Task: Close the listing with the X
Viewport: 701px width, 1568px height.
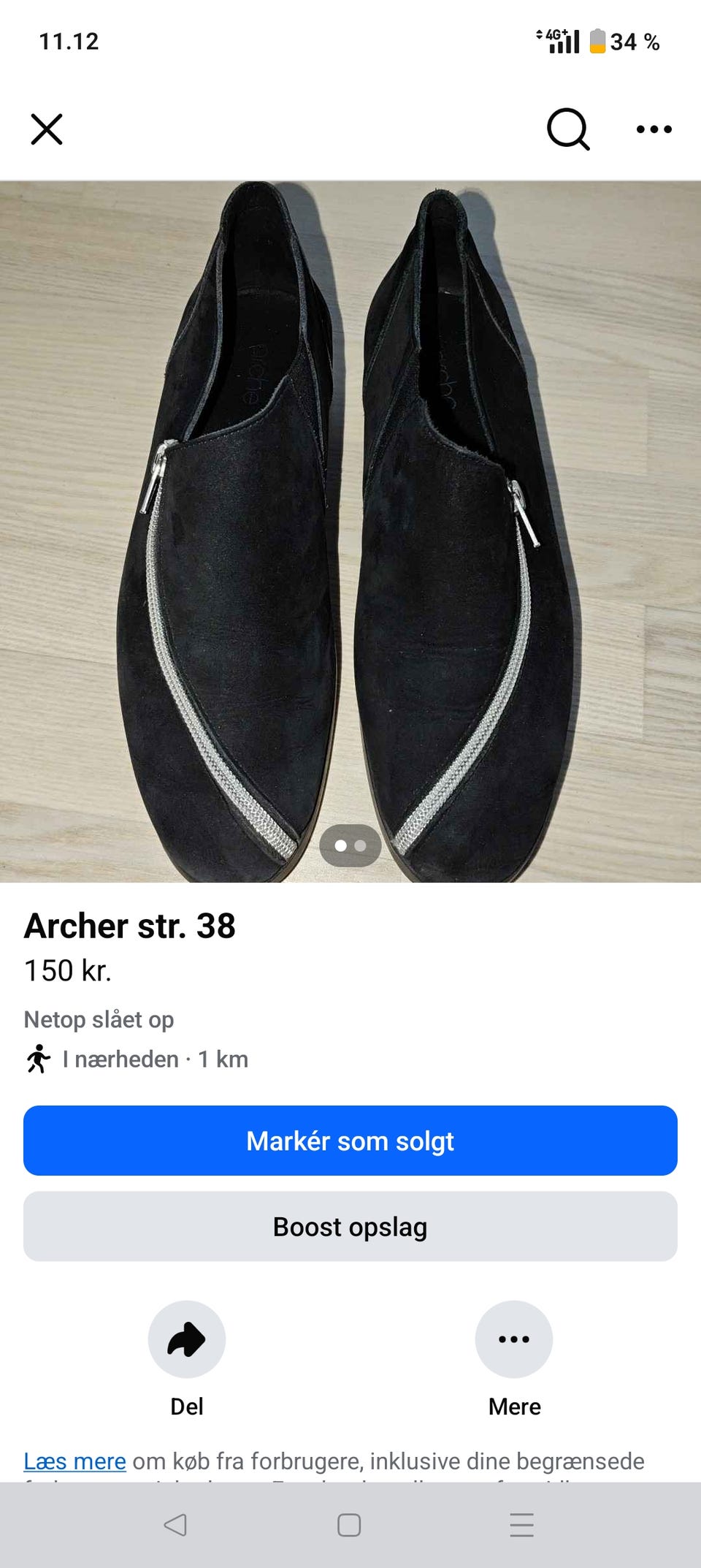Action: point(47,129)
